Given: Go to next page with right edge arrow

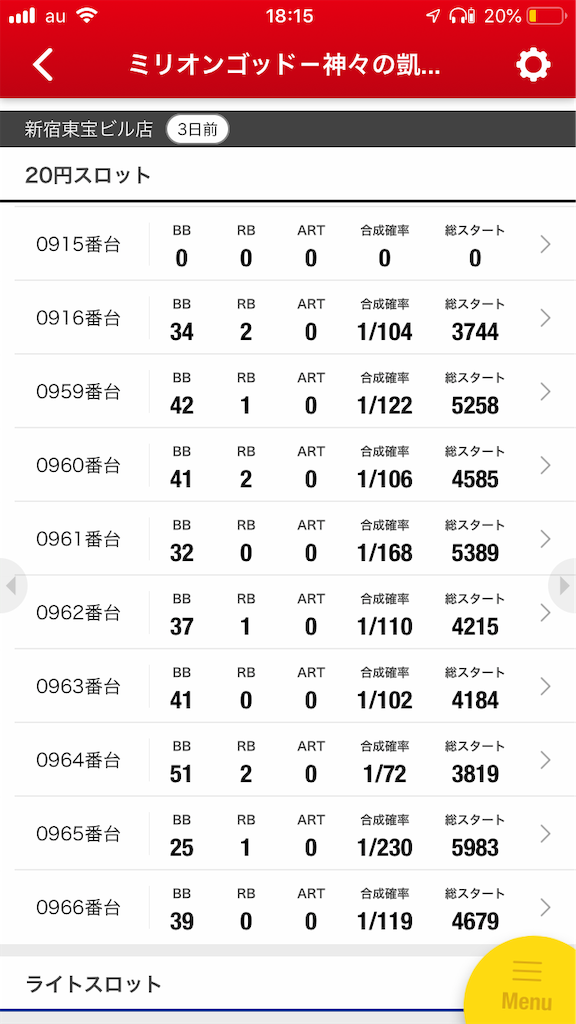Looking at the screenshot, I should 564,586.
